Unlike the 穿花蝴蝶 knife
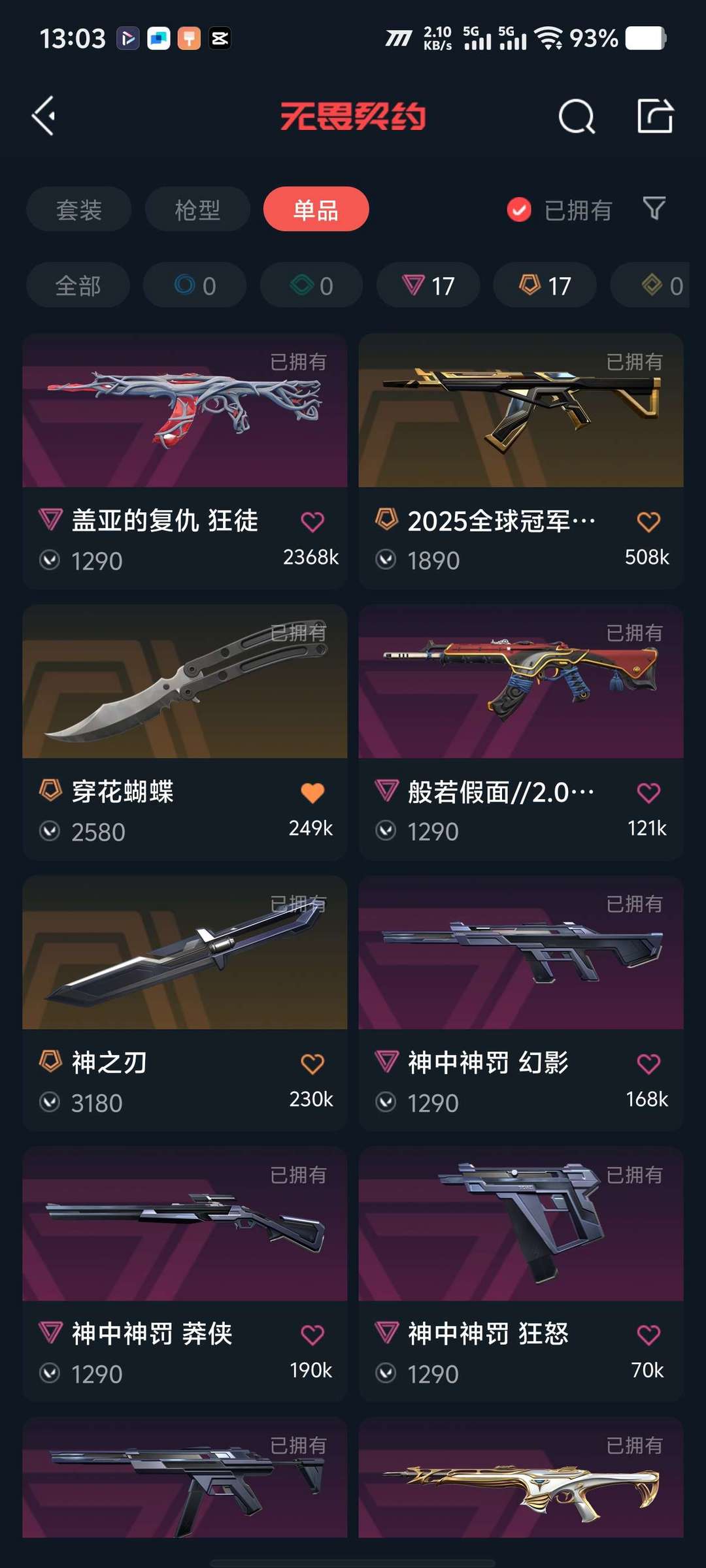This screenshot has width=706, height=1568. pyautogui.click(x=312, y=792)
